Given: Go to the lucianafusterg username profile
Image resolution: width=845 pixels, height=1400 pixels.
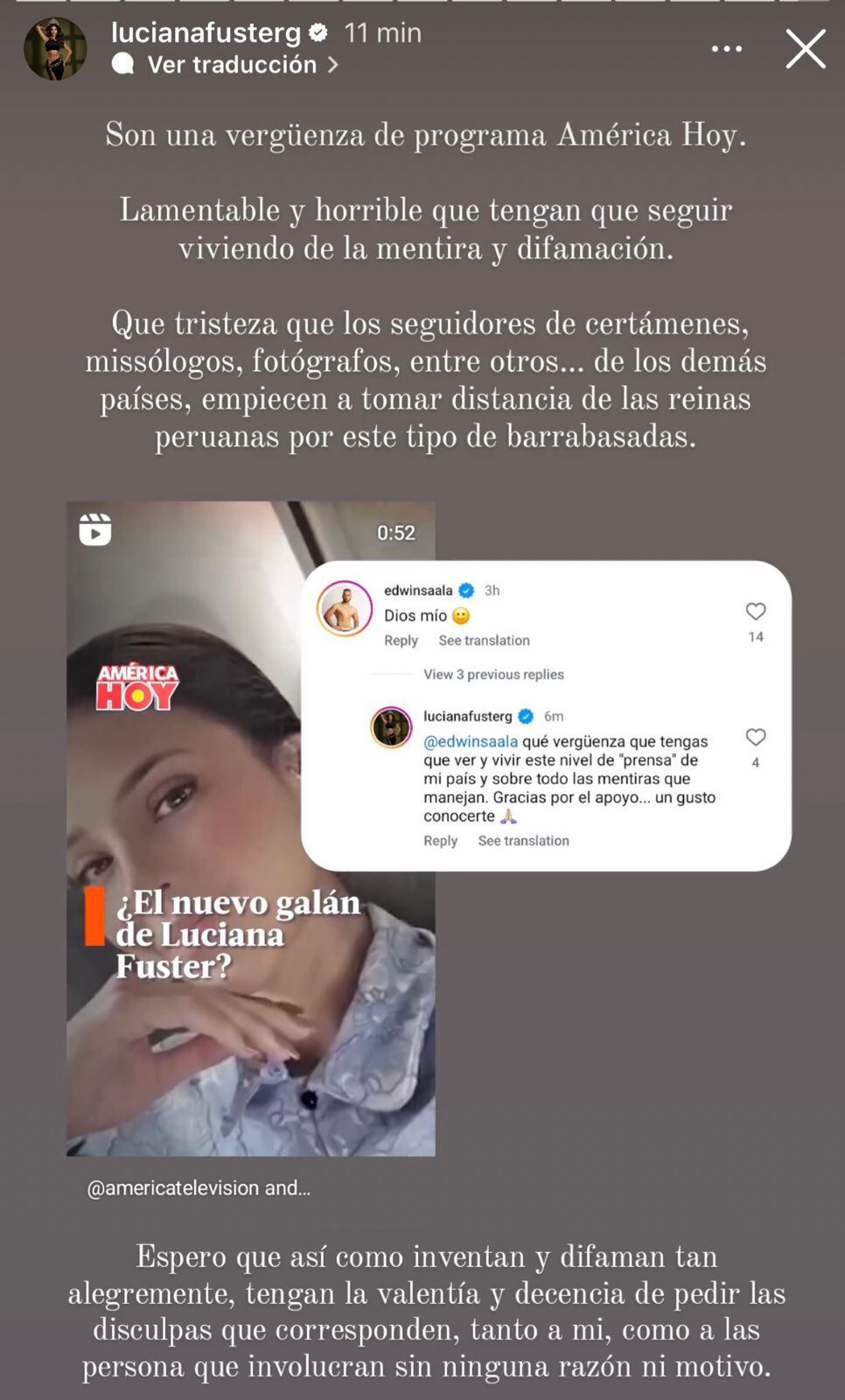Looking at the screenshot, I should (206, 32).
